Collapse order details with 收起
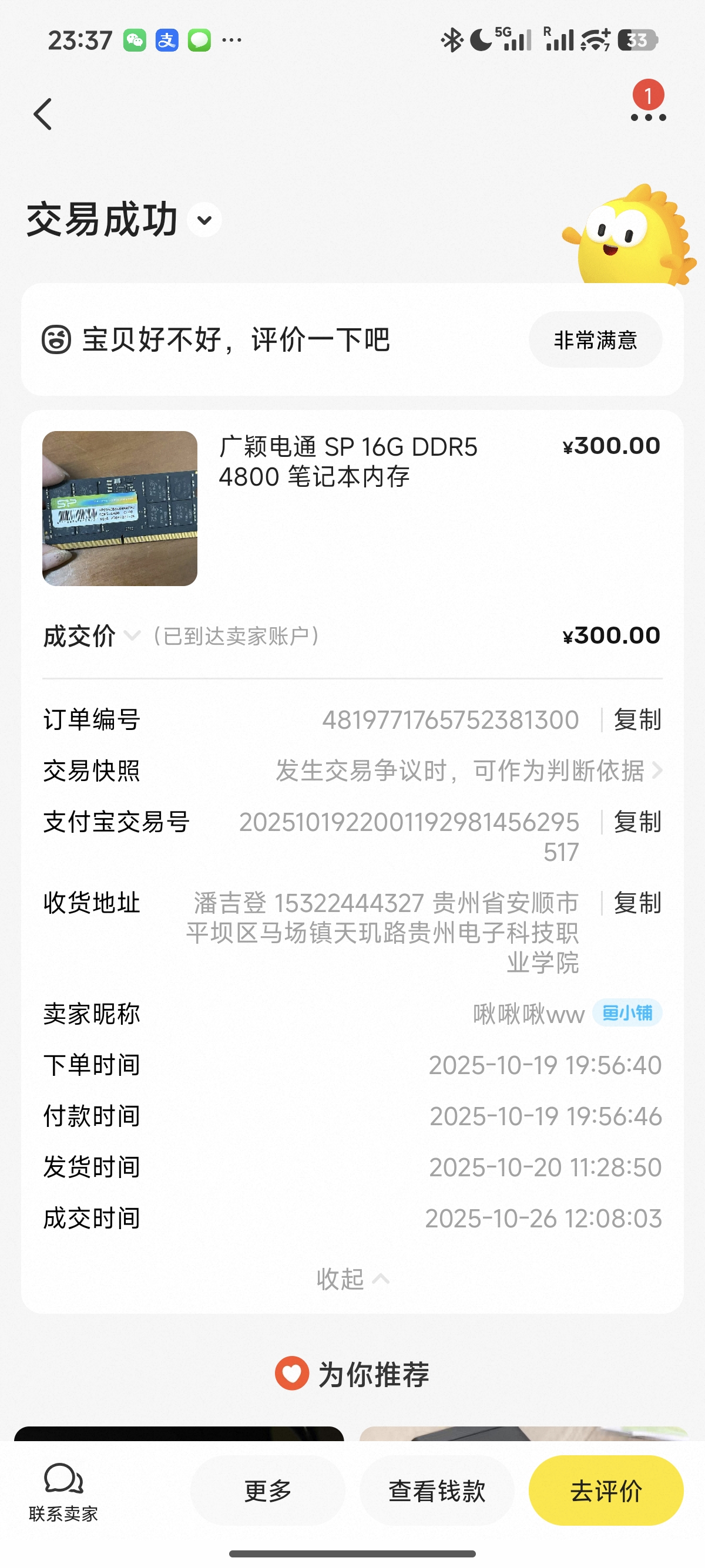Image resolution: width=705 pixels, height=1568 pixels. point(352,1278)
